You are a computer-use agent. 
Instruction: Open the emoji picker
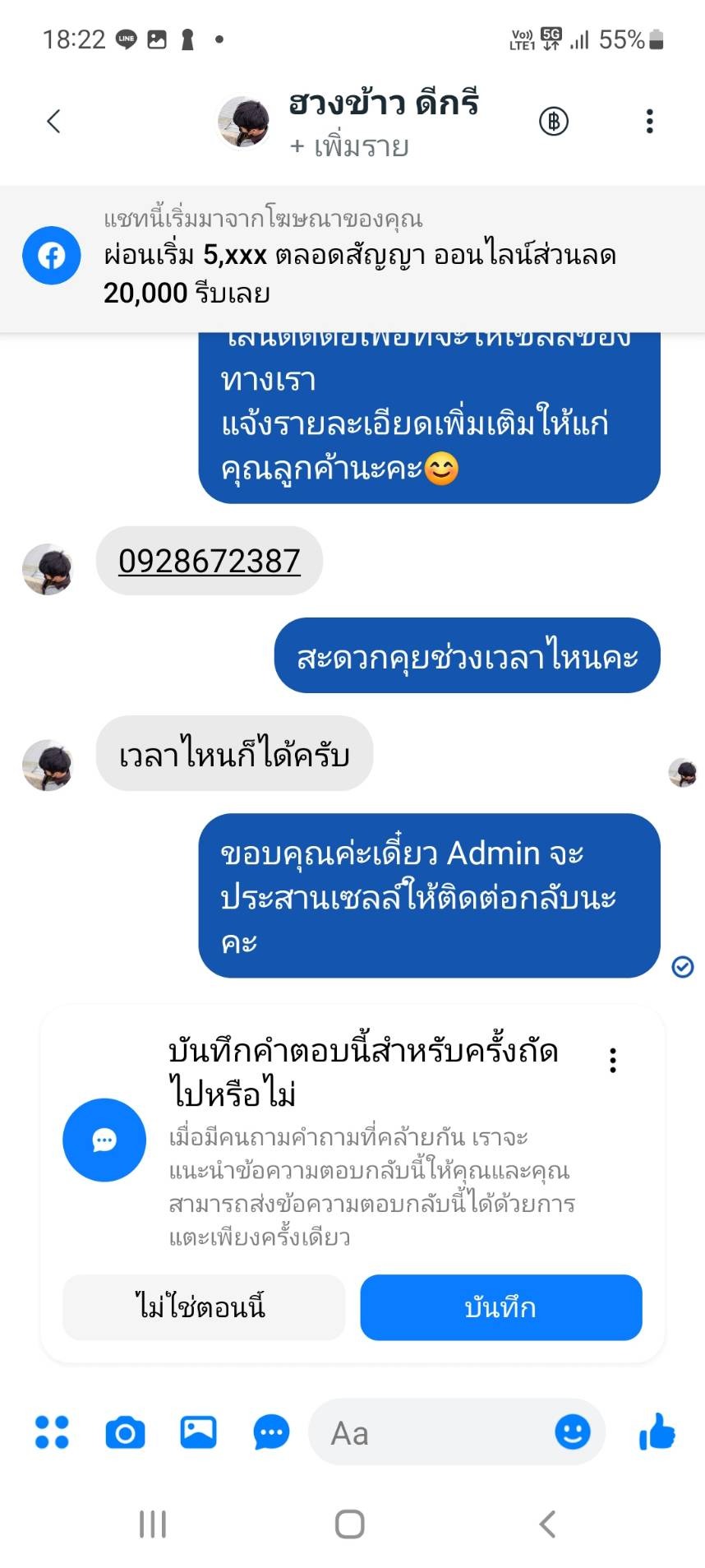[572, 1432]
